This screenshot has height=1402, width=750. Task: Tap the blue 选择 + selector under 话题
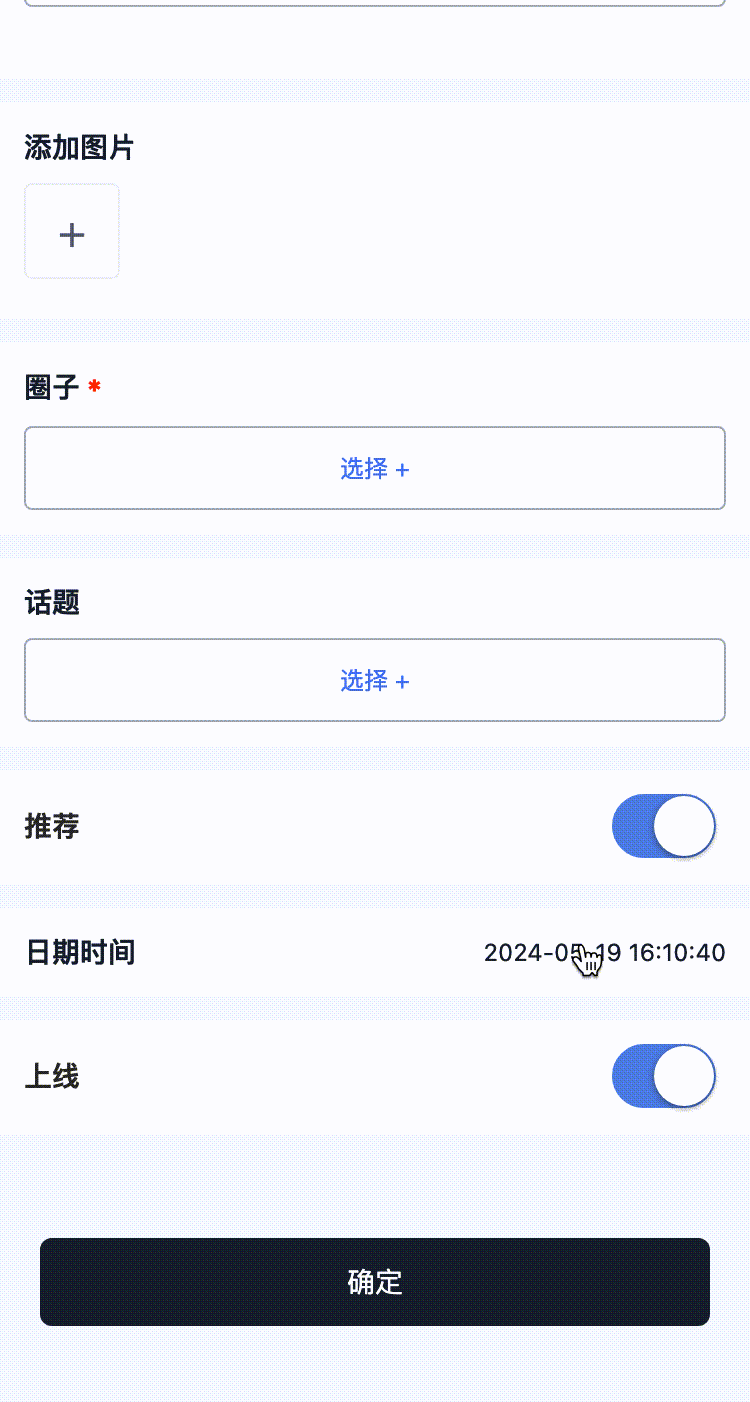[374, 681]
